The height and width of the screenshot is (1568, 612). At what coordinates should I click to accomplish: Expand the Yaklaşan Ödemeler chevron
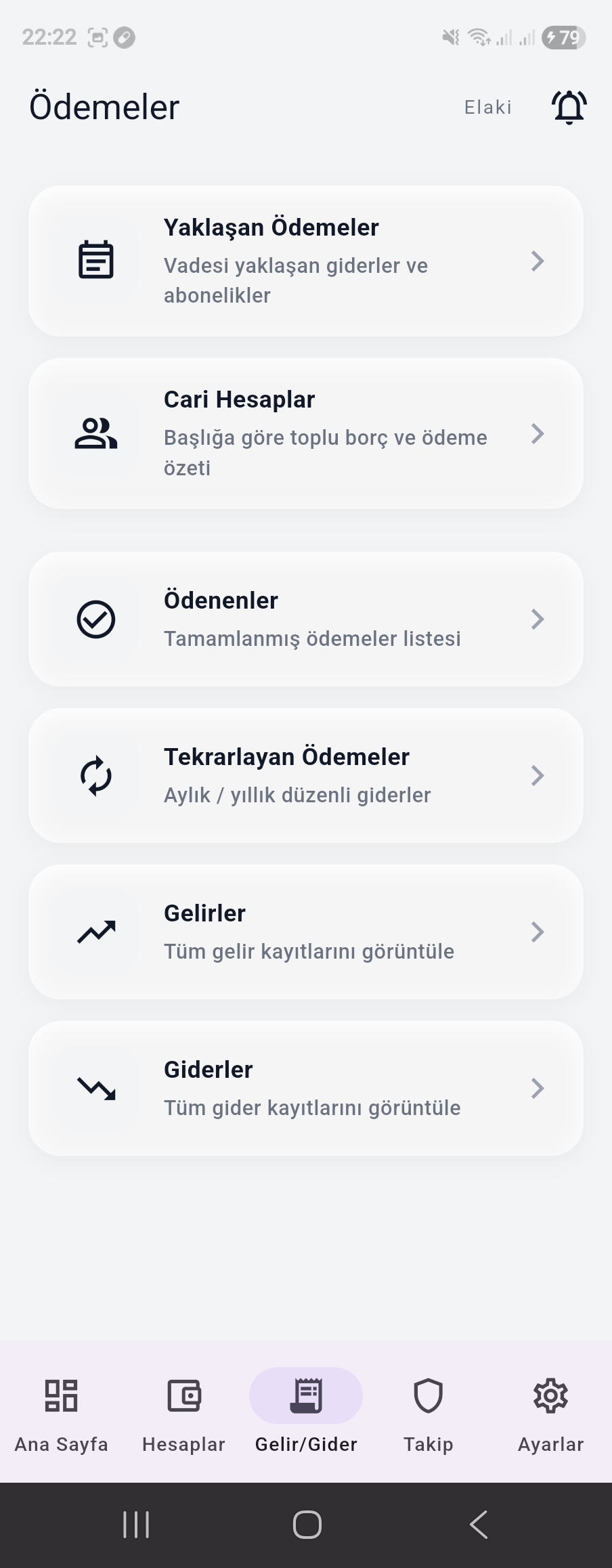(x=537, y=261)
